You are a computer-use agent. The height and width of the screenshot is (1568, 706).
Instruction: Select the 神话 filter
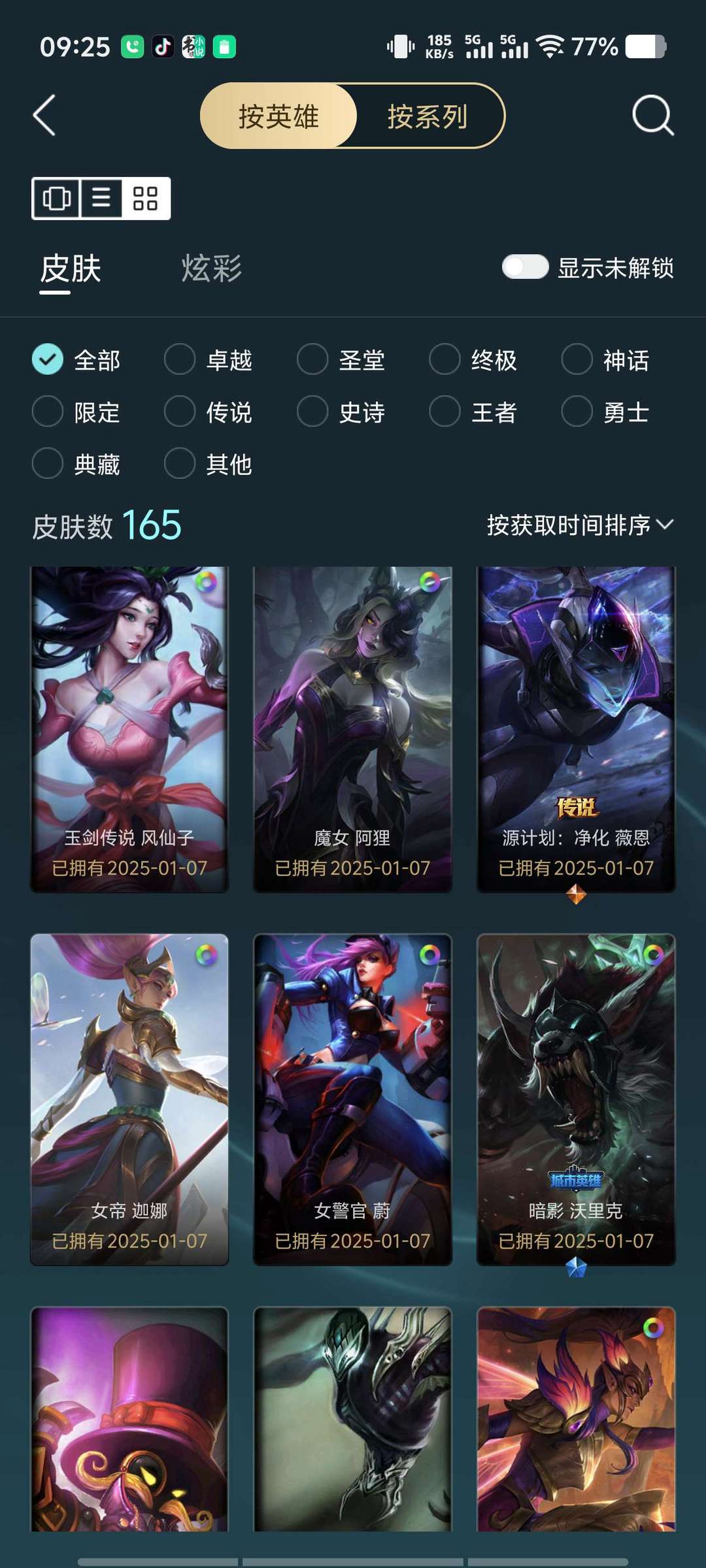click(606, 359)
